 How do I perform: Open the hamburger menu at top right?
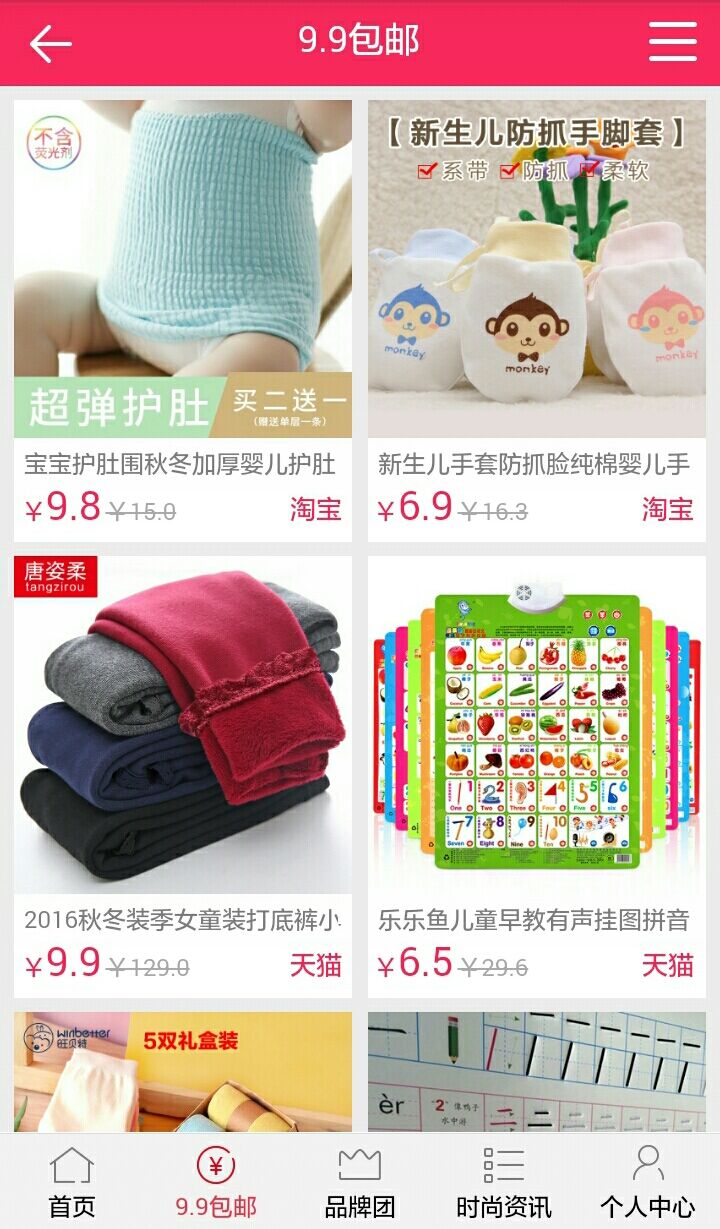point(674,43)
